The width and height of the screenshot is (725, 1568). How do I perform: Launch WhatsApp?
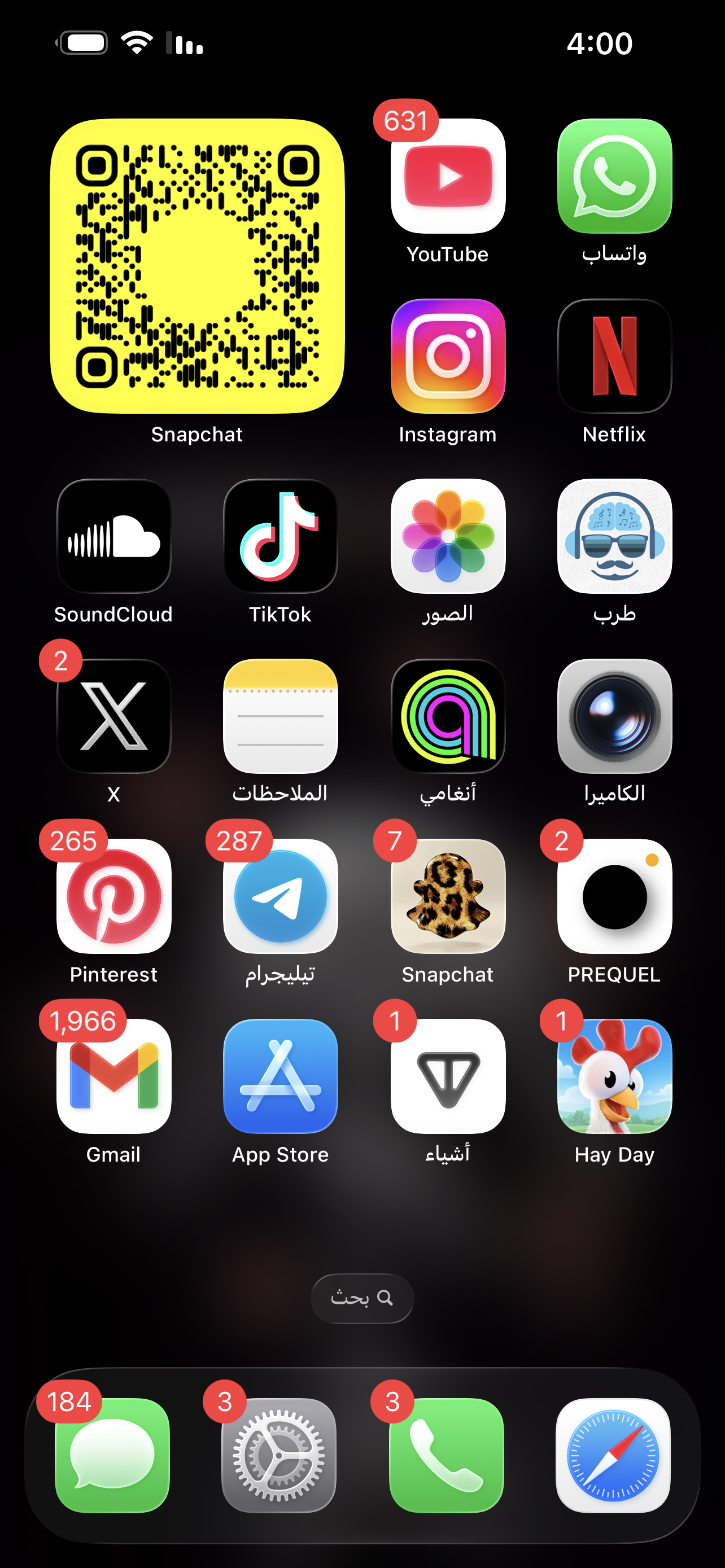614,176
